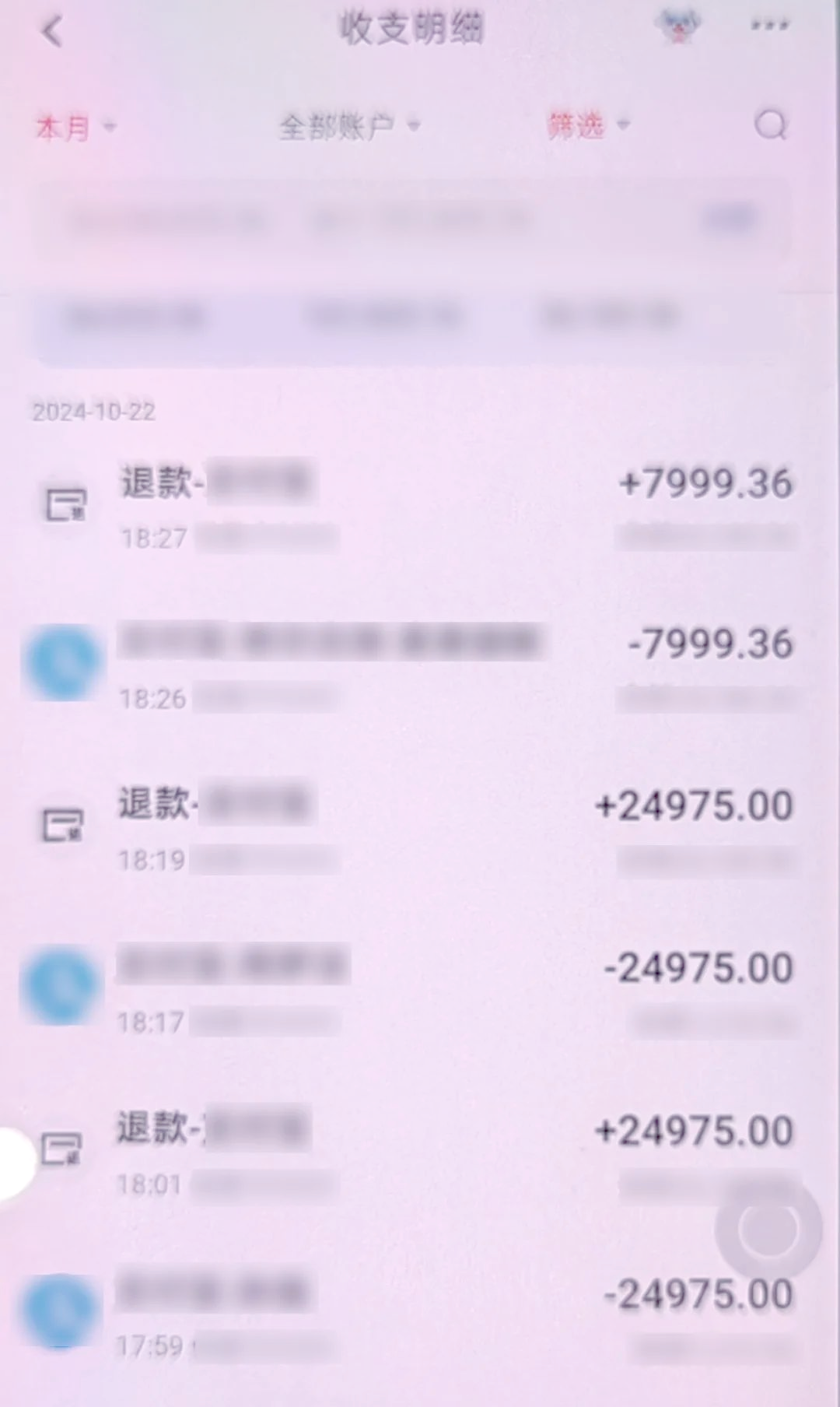
Task: Go back from 收支明细
Action: pos(52,32)
